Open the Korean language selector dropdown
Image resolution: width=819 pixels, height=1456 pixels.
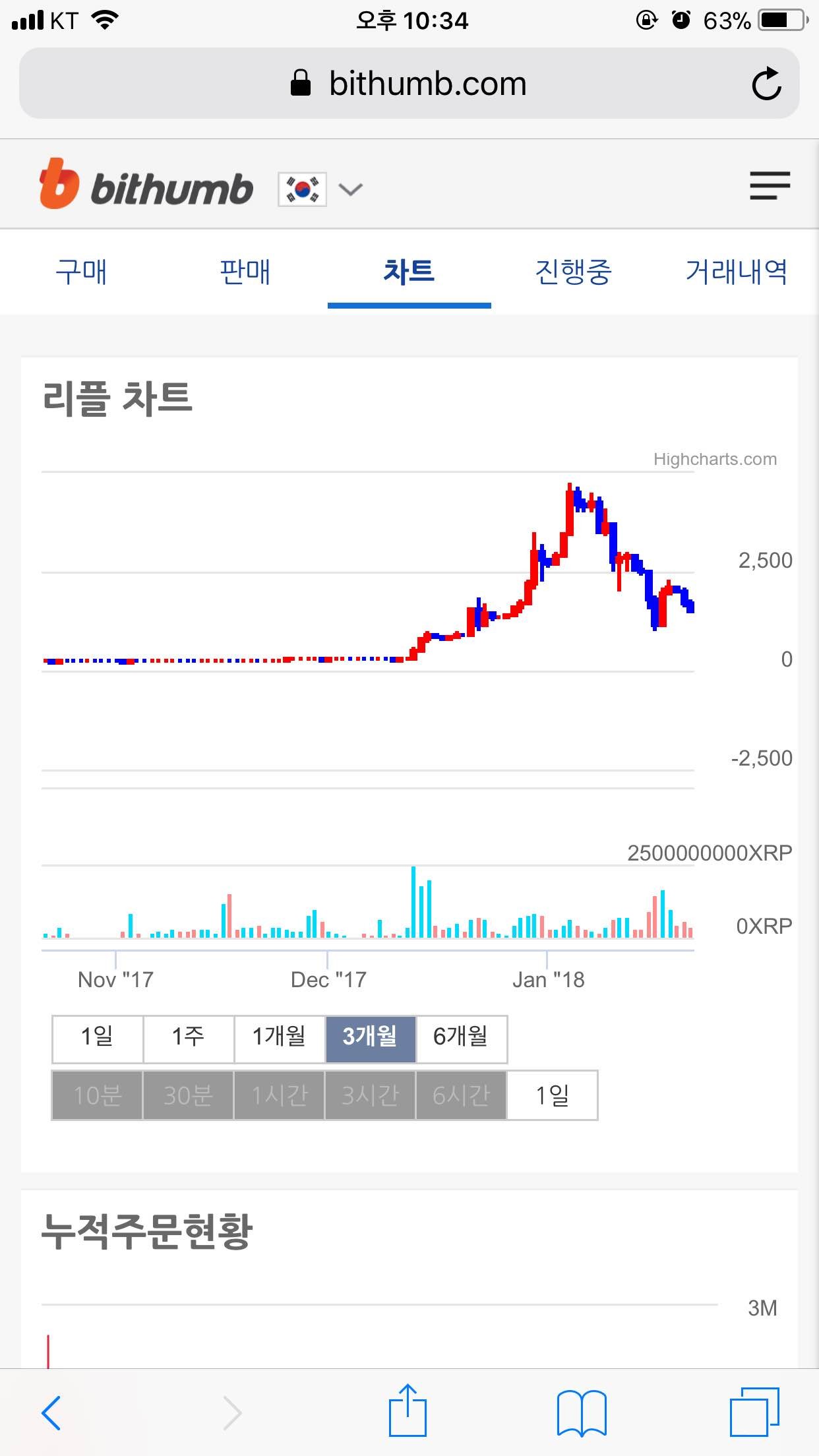click(301, 189)
